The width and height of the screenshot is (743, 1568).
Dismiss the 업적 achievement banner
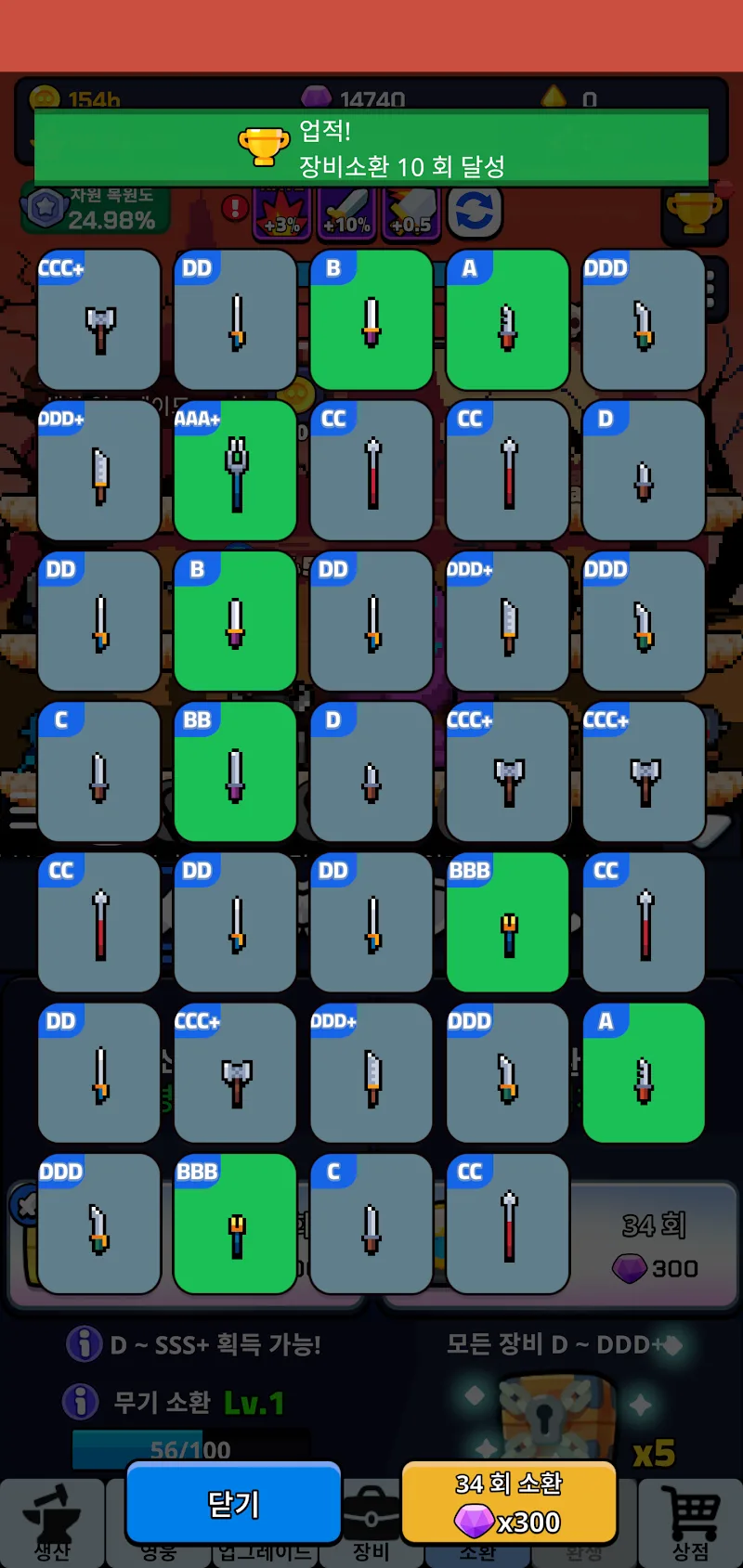(x=371, y=149)
